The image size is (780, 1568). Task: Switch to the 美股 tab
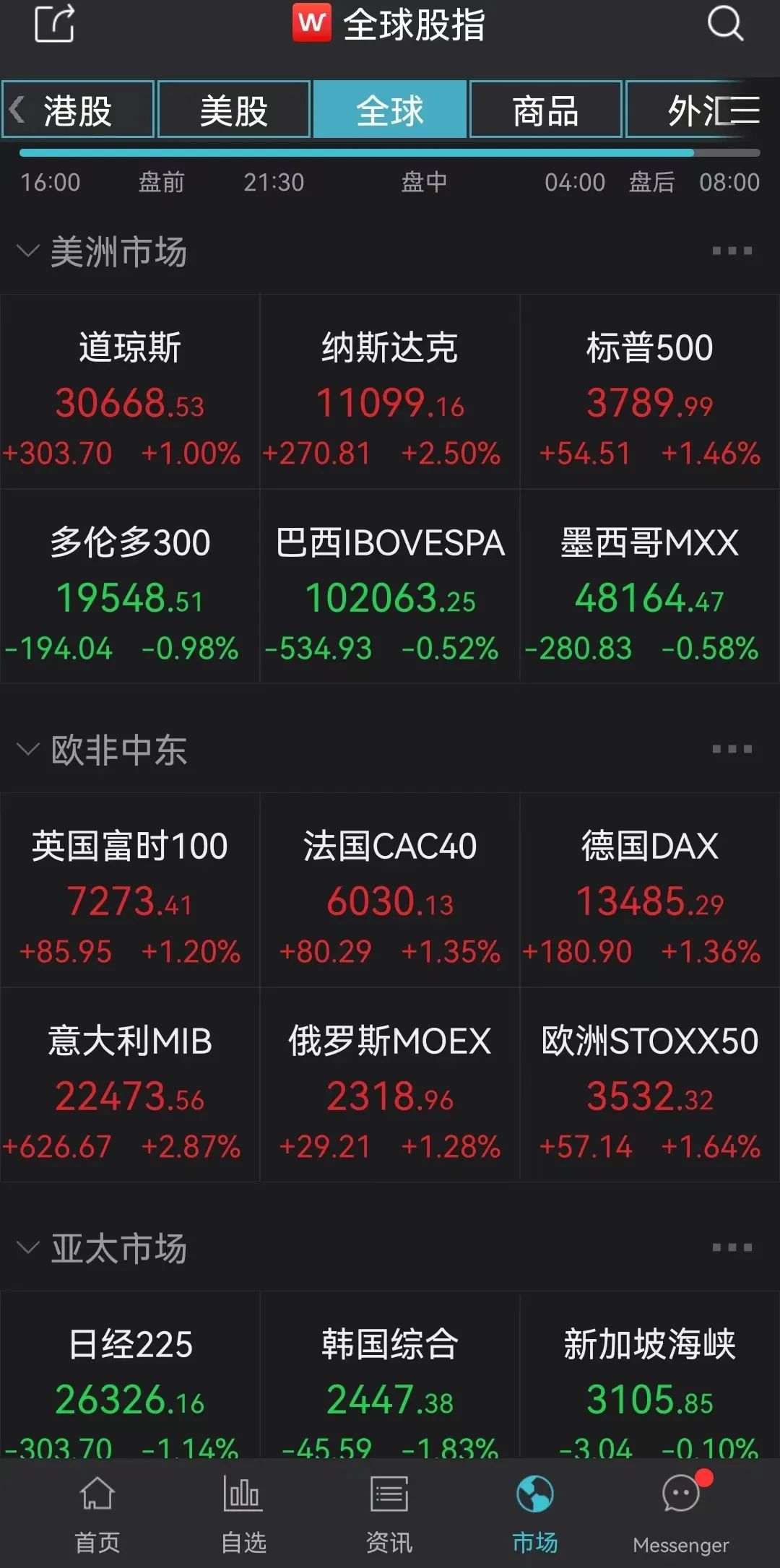click(x=233, y=110)
